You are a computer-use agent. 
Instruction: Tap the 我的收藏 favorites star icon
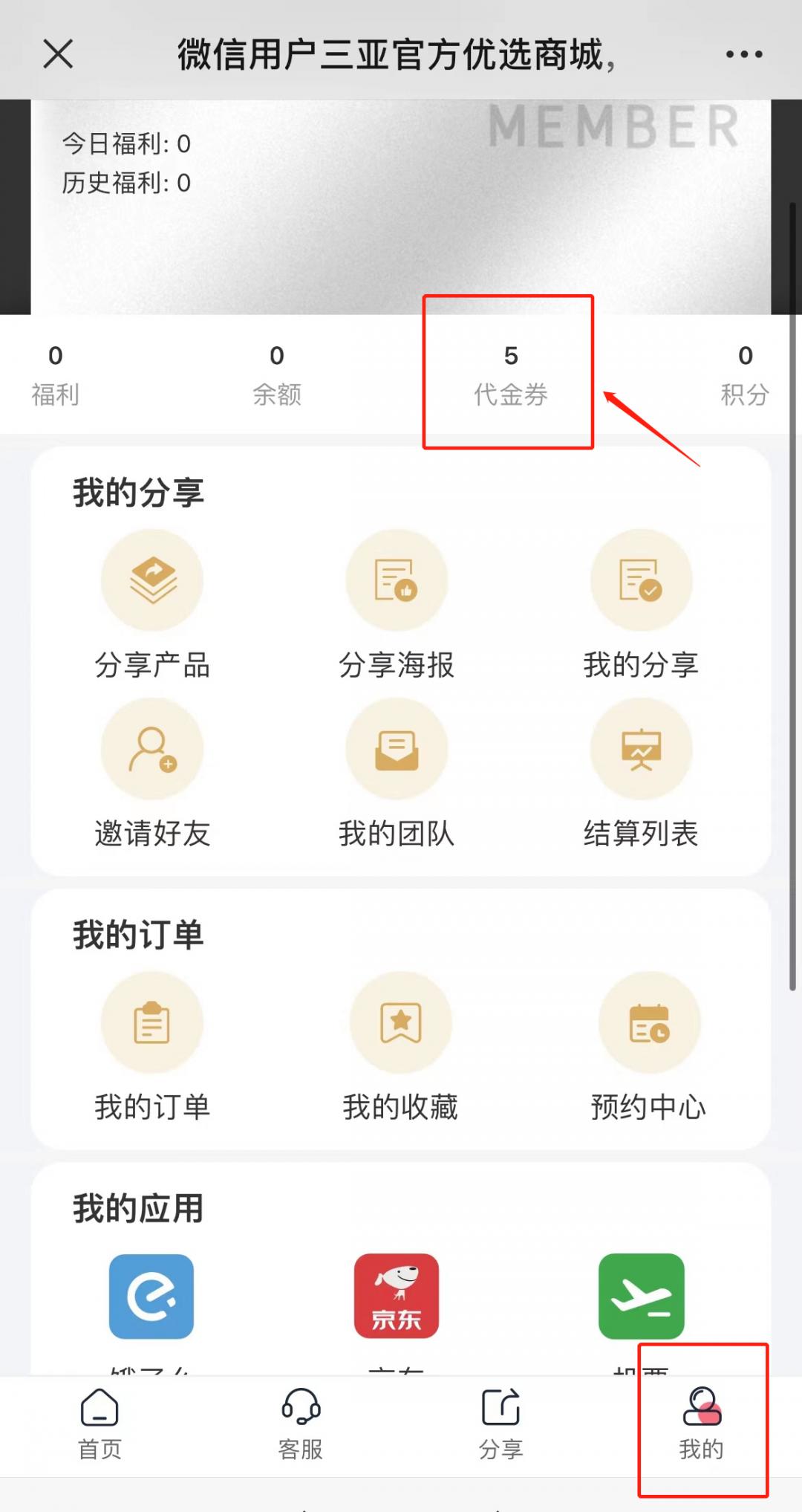[401, 1022]
